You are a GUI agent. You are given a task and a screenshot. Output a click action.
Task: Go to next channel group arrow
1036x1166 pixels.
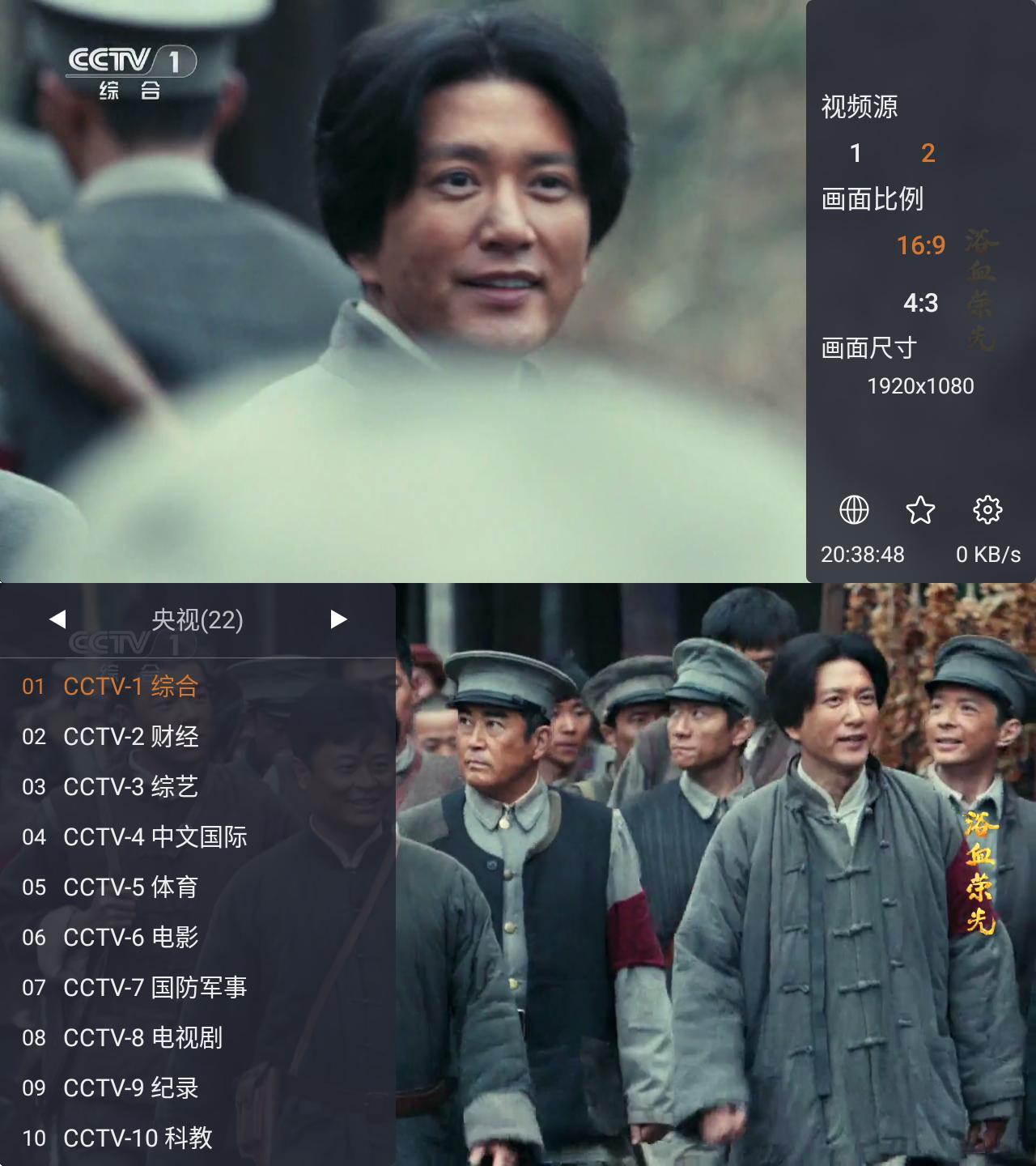338,619
